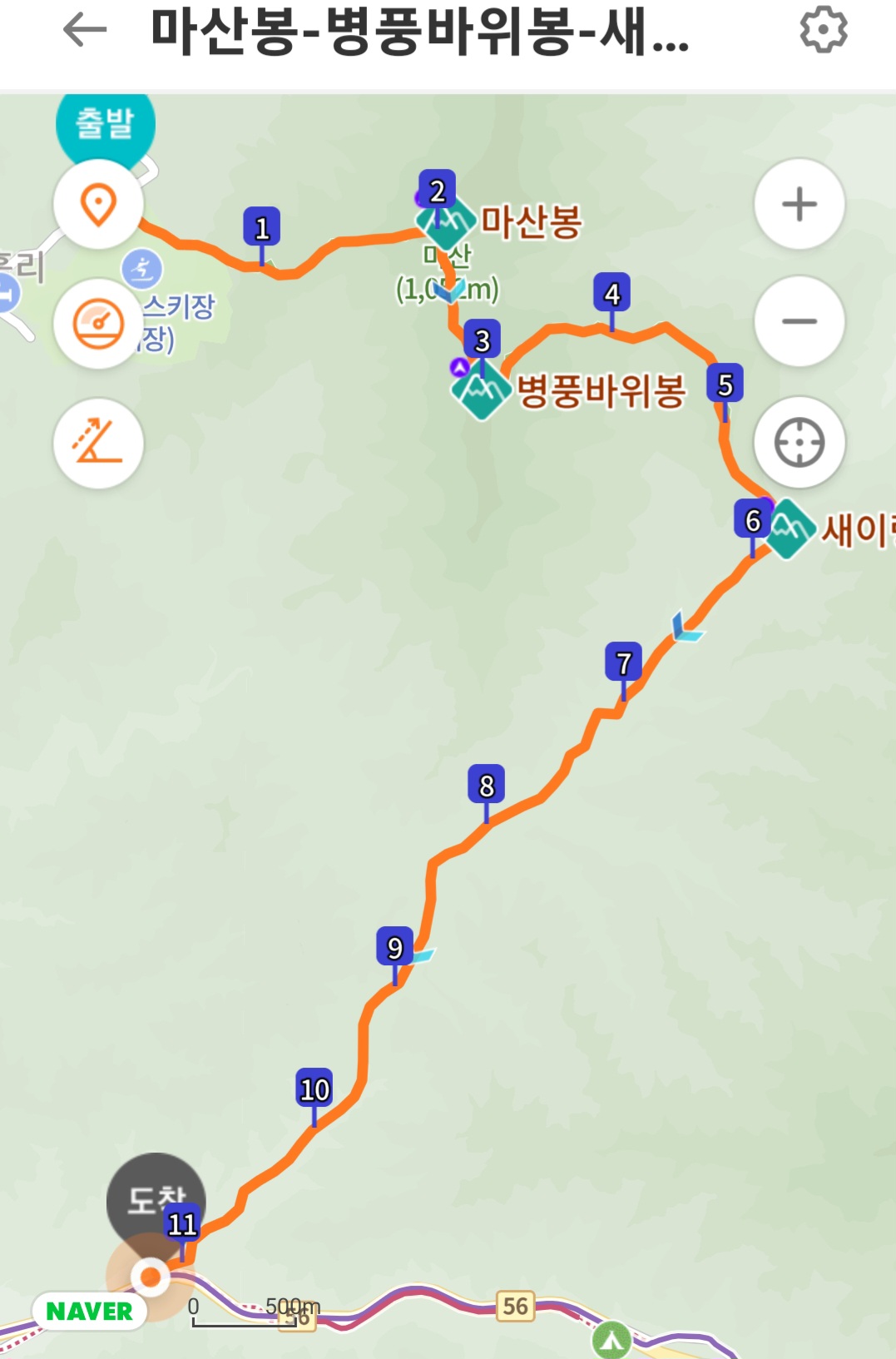This screenshot has height=1359, width=896.
Task: Tap waypoint marker 6 on the route
Action: [x=752, y=521]
